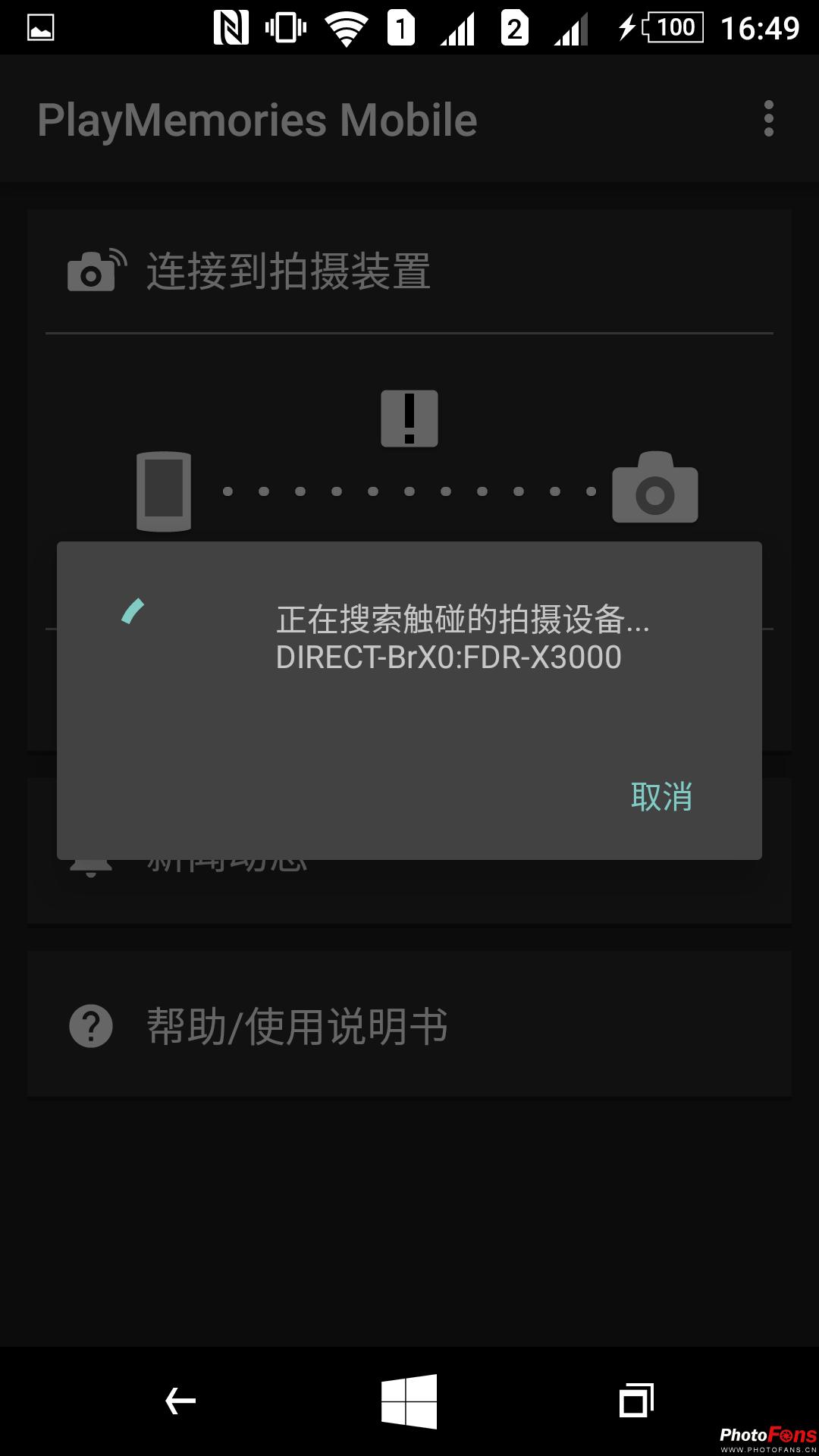Open 帮助/使用说明书 entry

click(x=296, y=1025)
